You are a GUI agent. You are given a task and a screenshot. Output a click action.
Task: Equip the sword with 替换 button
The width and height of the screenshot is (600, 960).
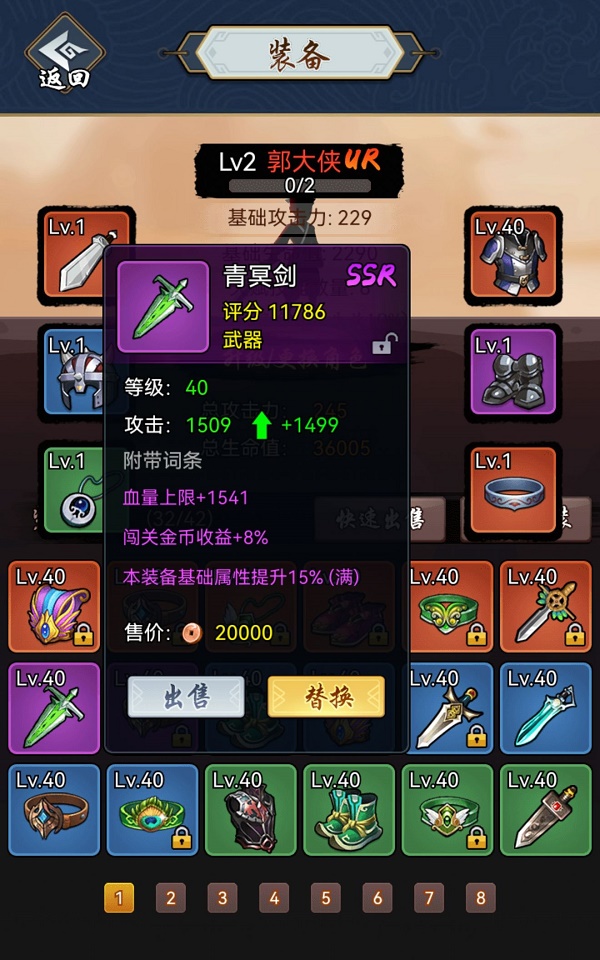pos(326,696)
